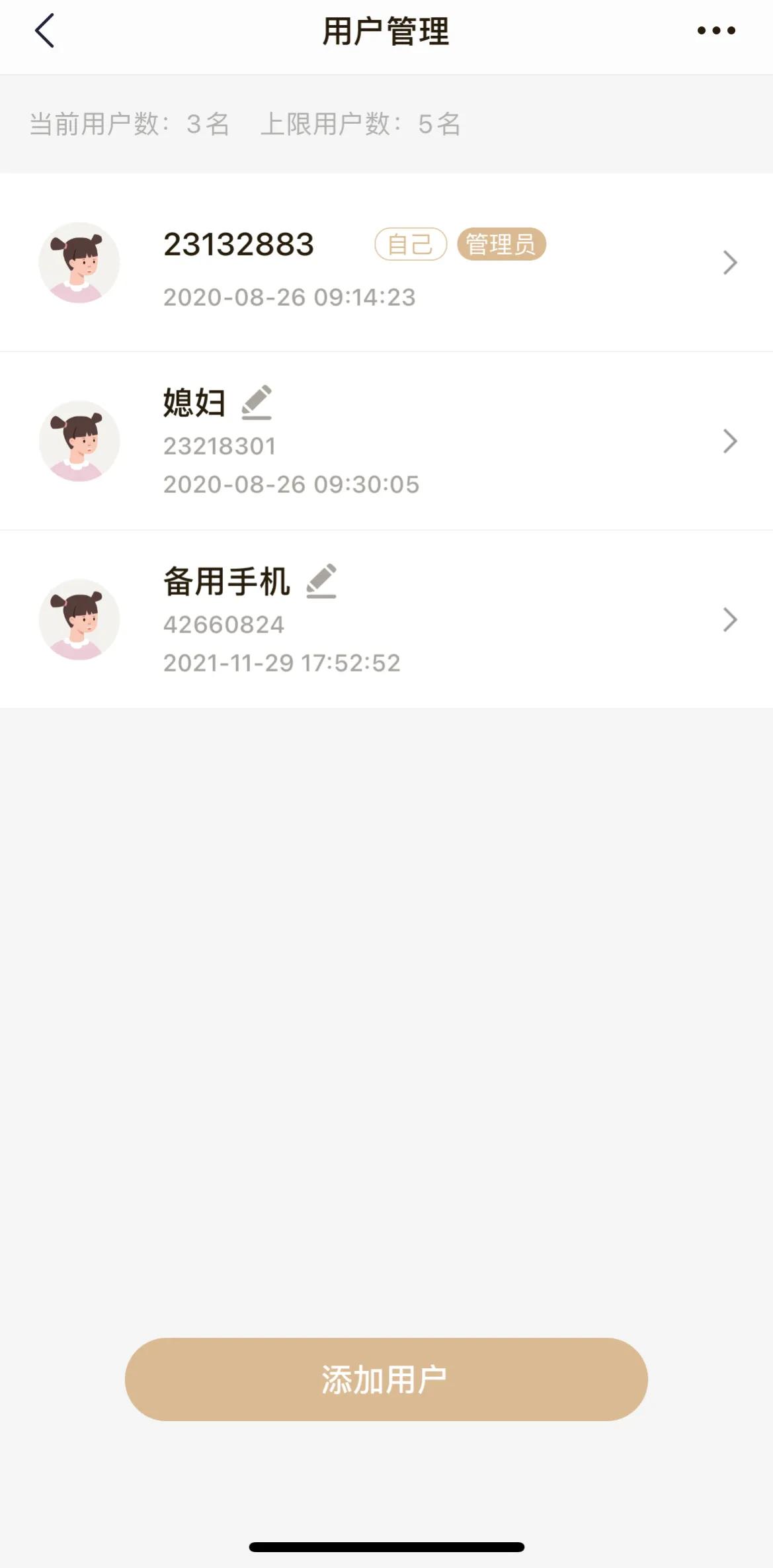773x1568 pixels.
Task: Click the avatar of user 23132883
Action: coord(78,262)
